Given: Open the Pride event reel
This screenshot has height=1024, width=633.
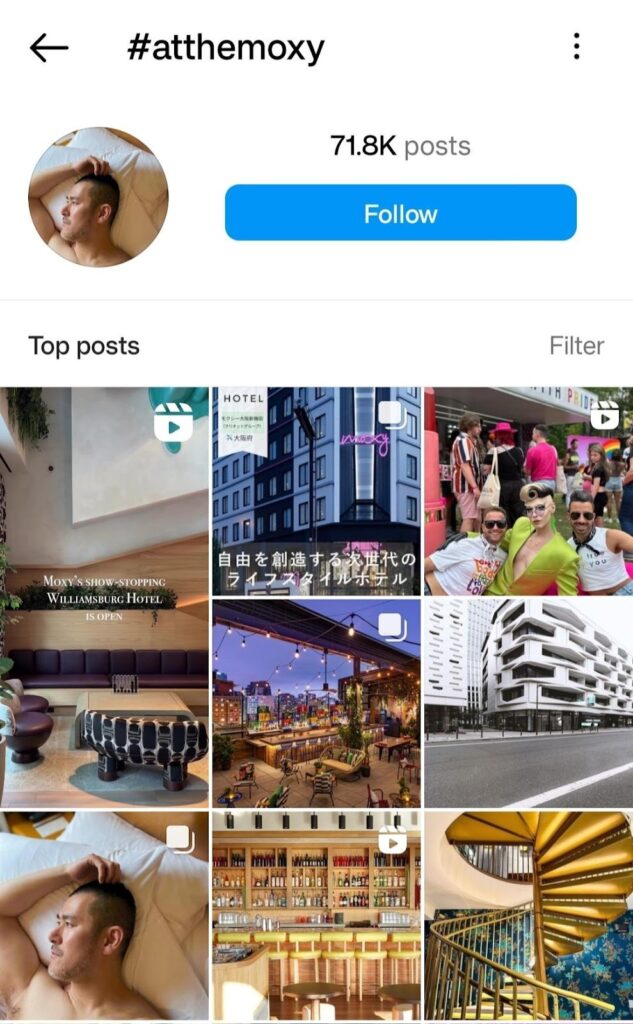Looking at the screenshot, I should click(528, 491).
